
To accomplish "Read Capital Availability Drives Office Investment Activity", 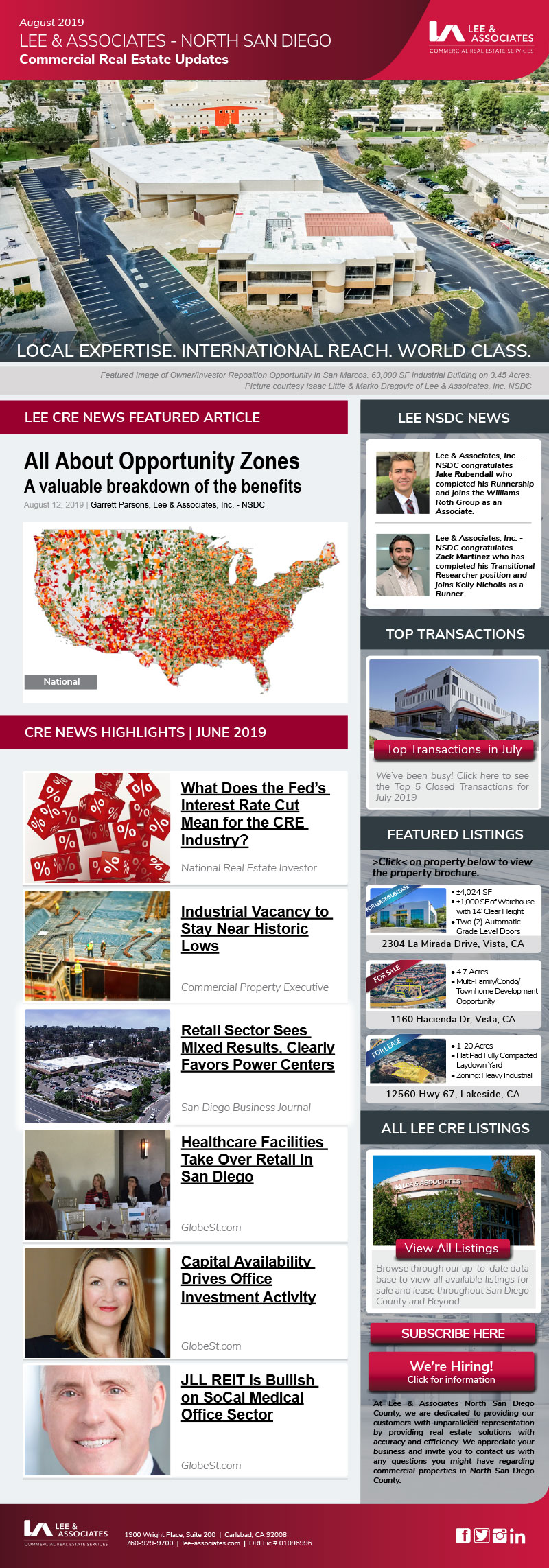I will tap(248, 1279).
